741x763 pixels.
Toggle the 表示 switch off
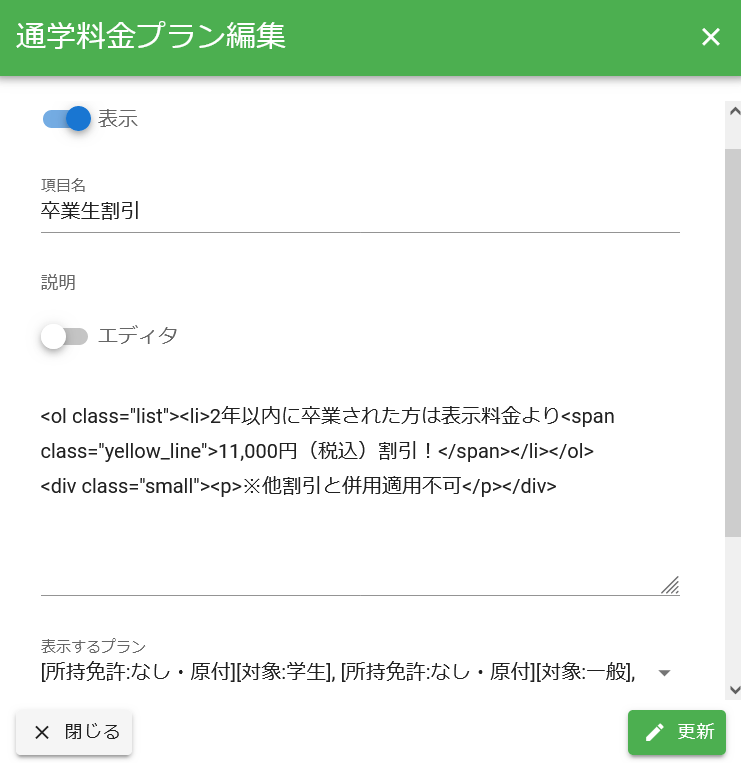(x=67, y=119)
